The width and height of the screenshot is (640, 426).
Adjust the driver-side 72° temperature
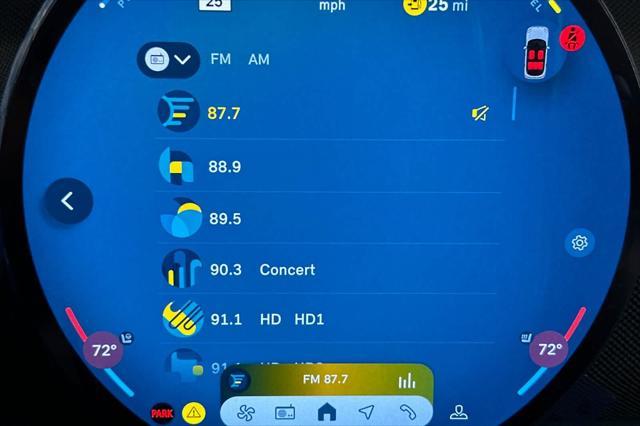104,351
